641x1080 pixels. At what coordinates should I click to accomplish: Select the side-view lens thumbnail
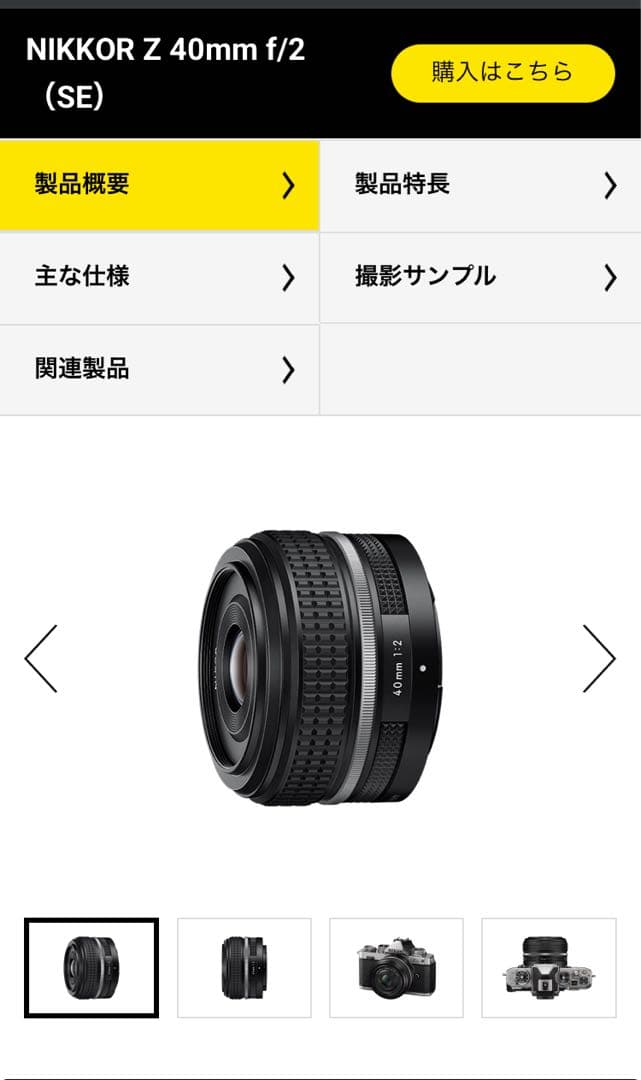pos(244,967)
